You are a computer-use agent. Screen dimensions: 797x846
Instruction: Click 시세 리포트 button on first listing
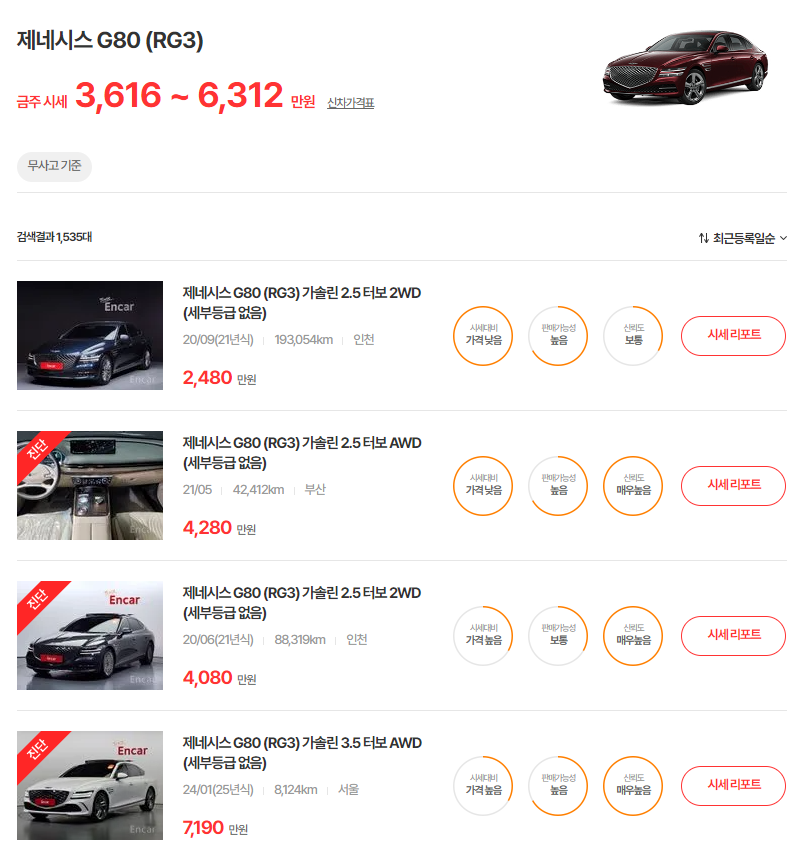[733, 336]
